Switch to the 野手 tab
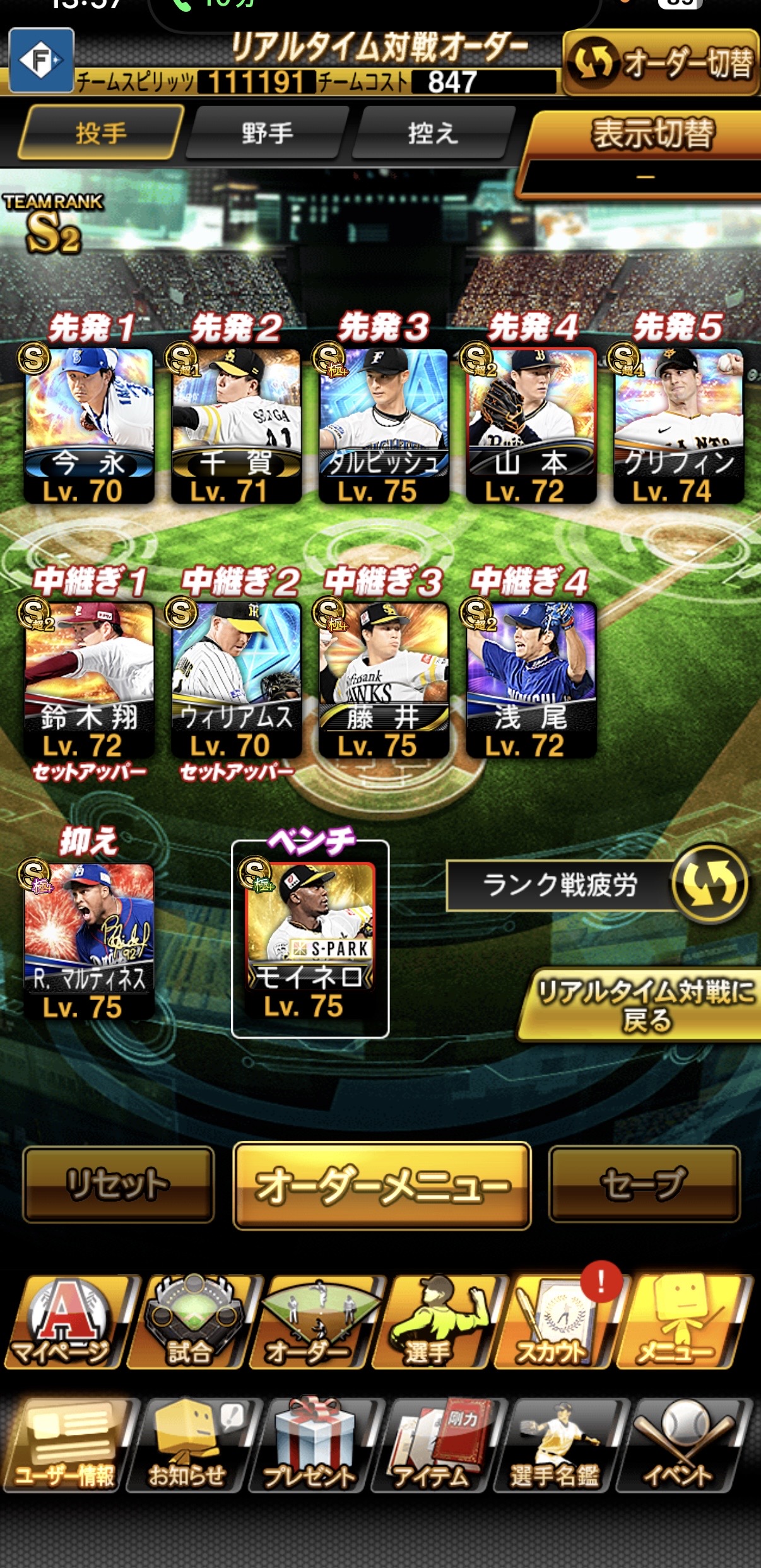761x1568 pixels. point(267,133)
